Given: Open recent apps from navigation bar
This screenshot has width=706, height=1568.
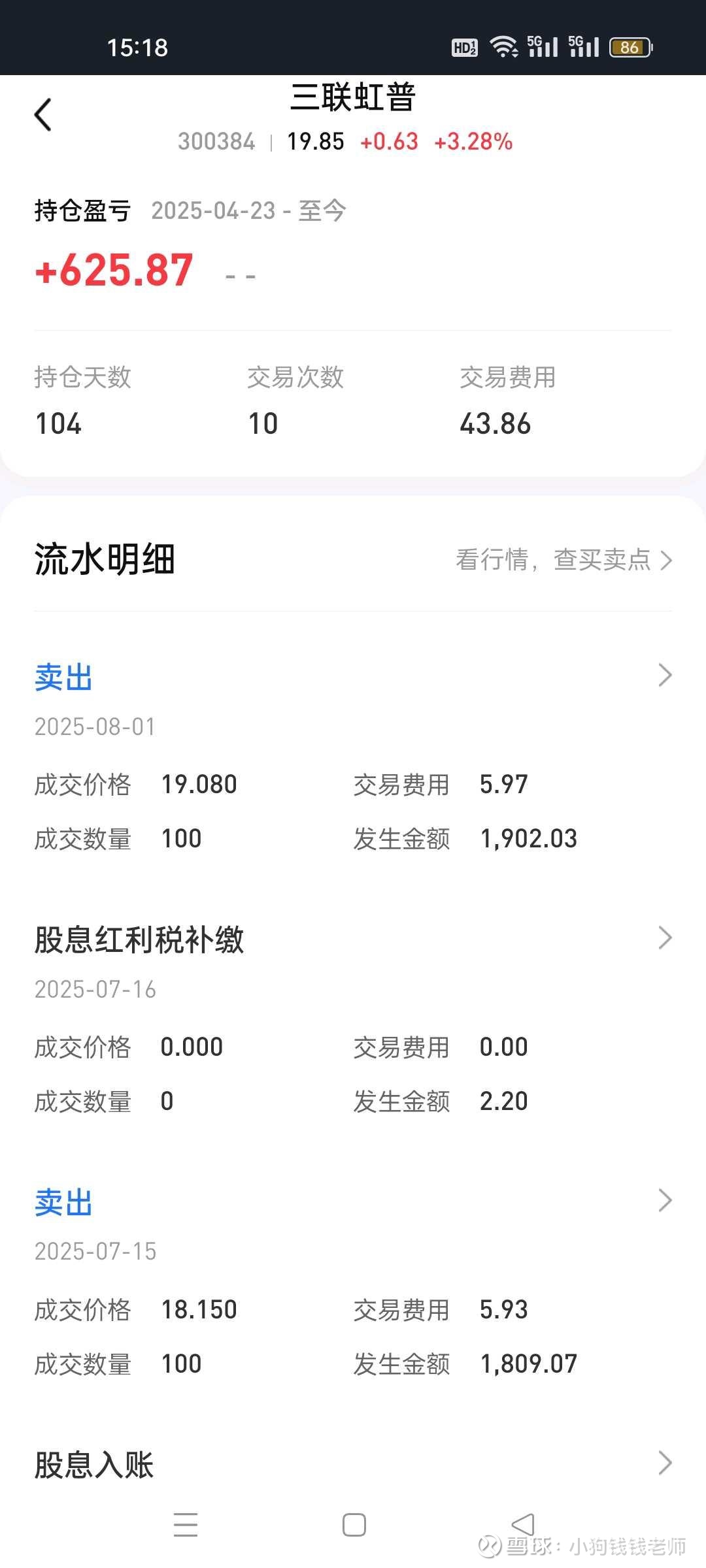Looking at the screenshot, I should click(186, 1525).
